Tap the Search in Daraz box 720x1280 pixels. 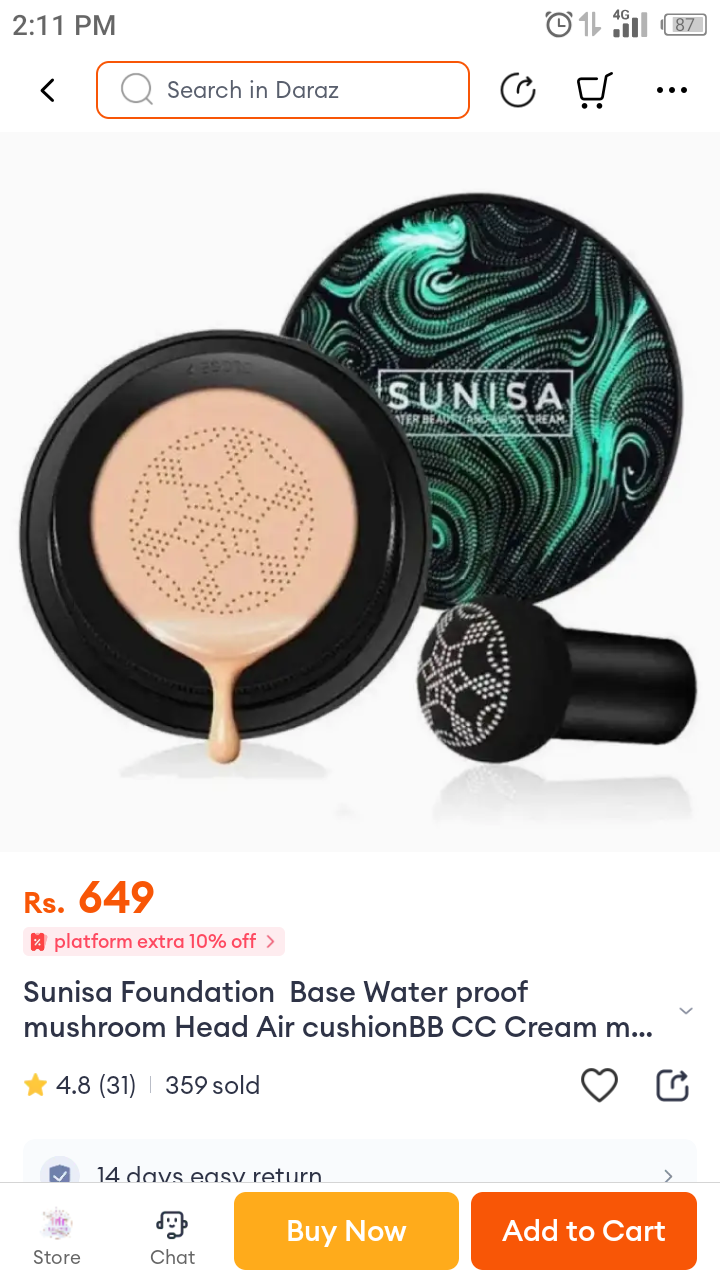(283, 90)
